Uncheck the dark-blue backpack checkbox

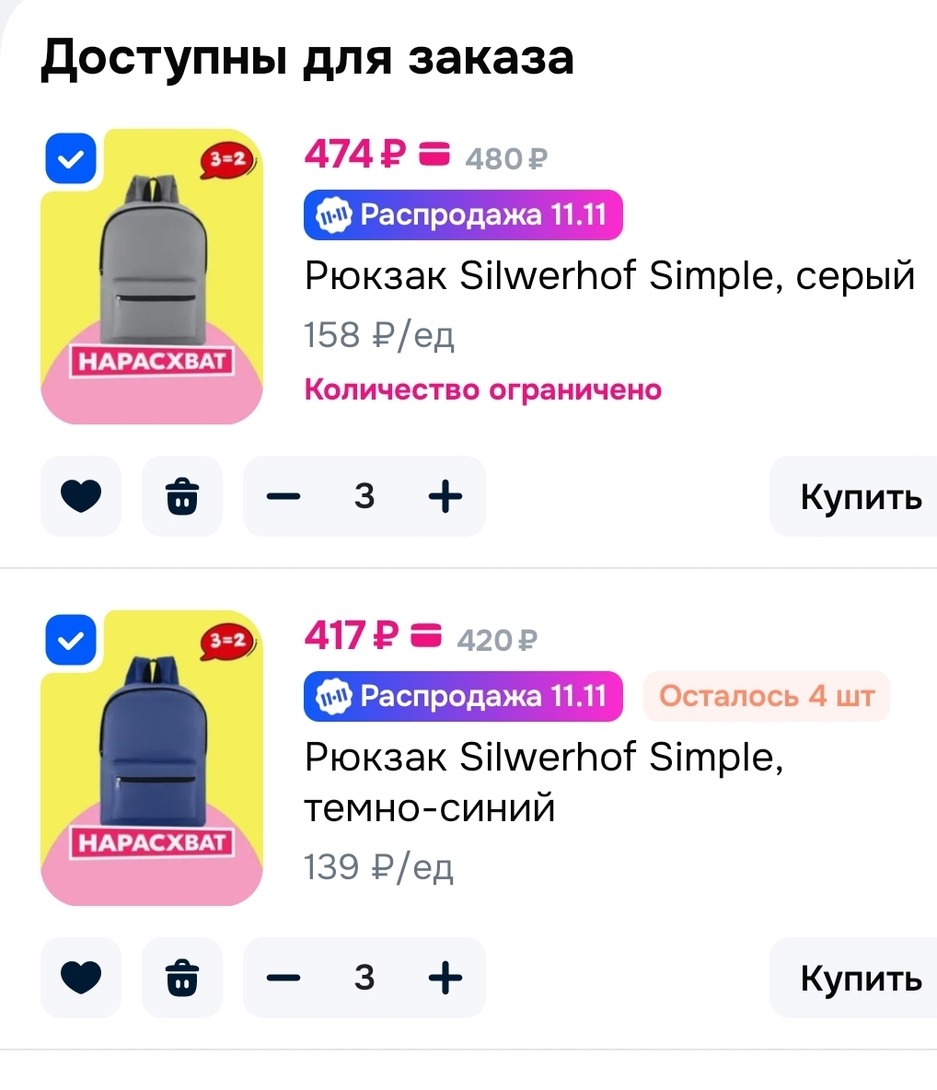click(70, 639)
